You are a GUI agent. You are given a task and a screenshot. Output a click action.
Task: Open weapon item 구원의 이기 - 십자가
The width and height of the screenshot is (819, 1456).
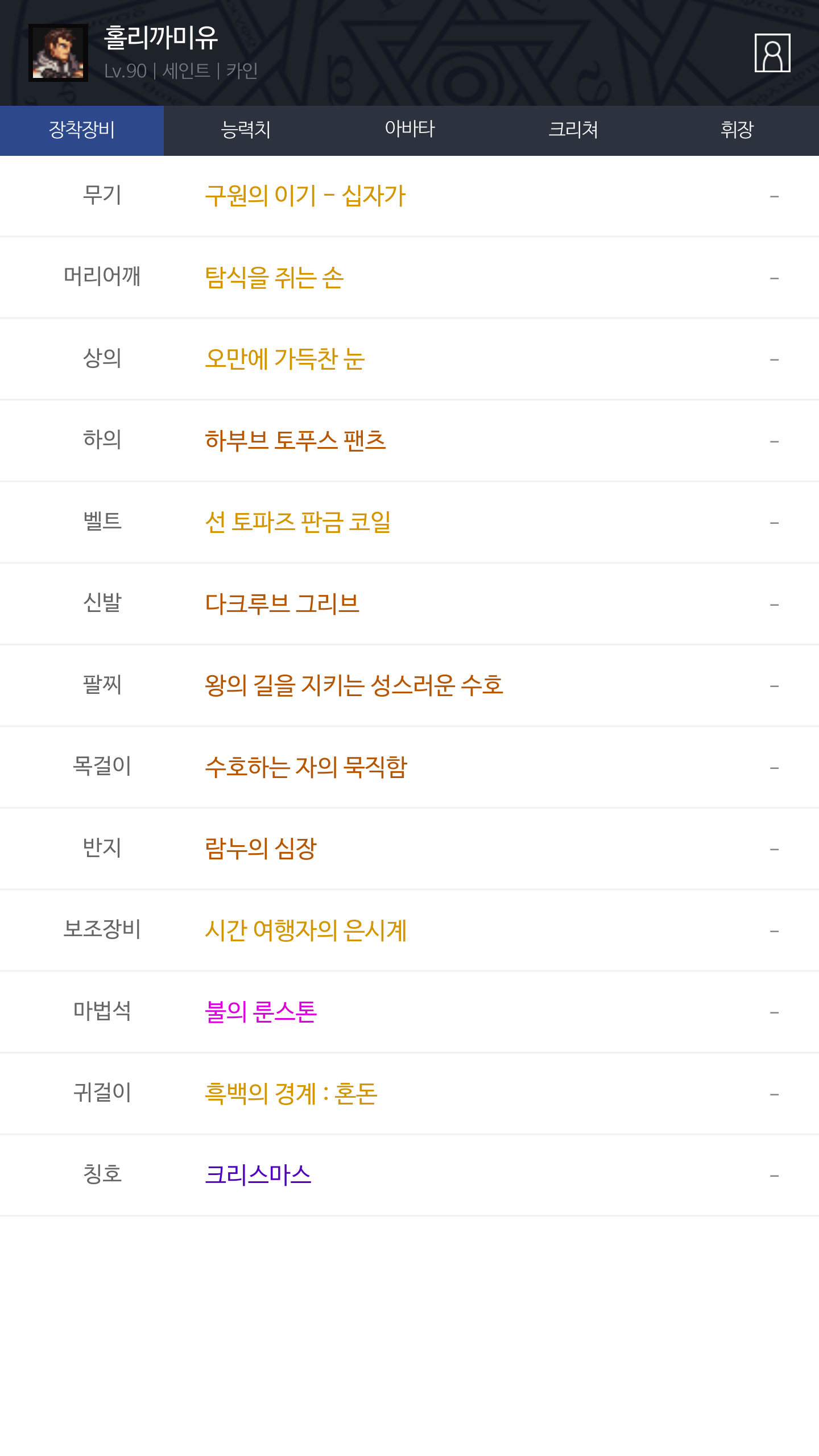coord(305,196)
